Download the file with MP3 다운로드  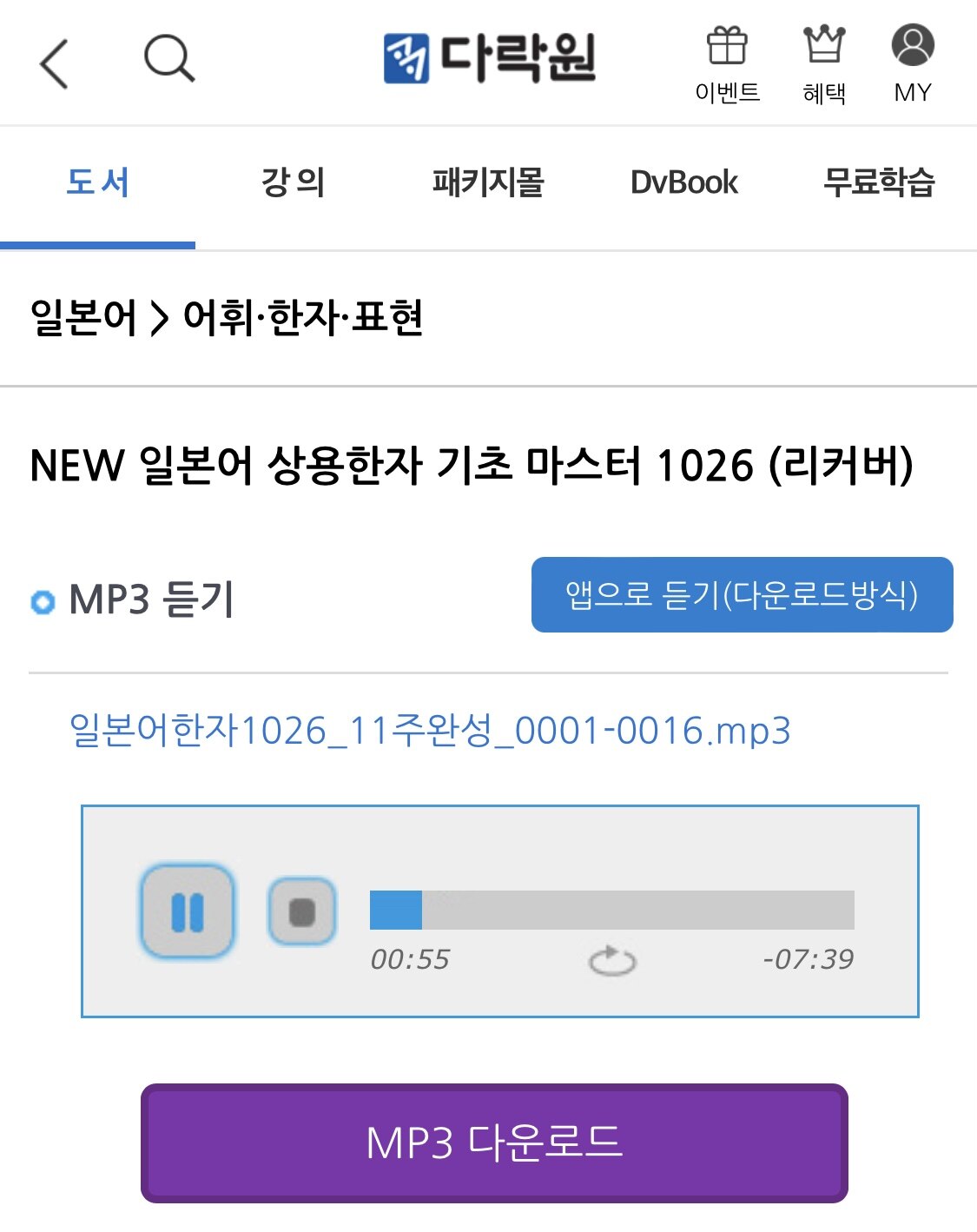point(493,1143)
